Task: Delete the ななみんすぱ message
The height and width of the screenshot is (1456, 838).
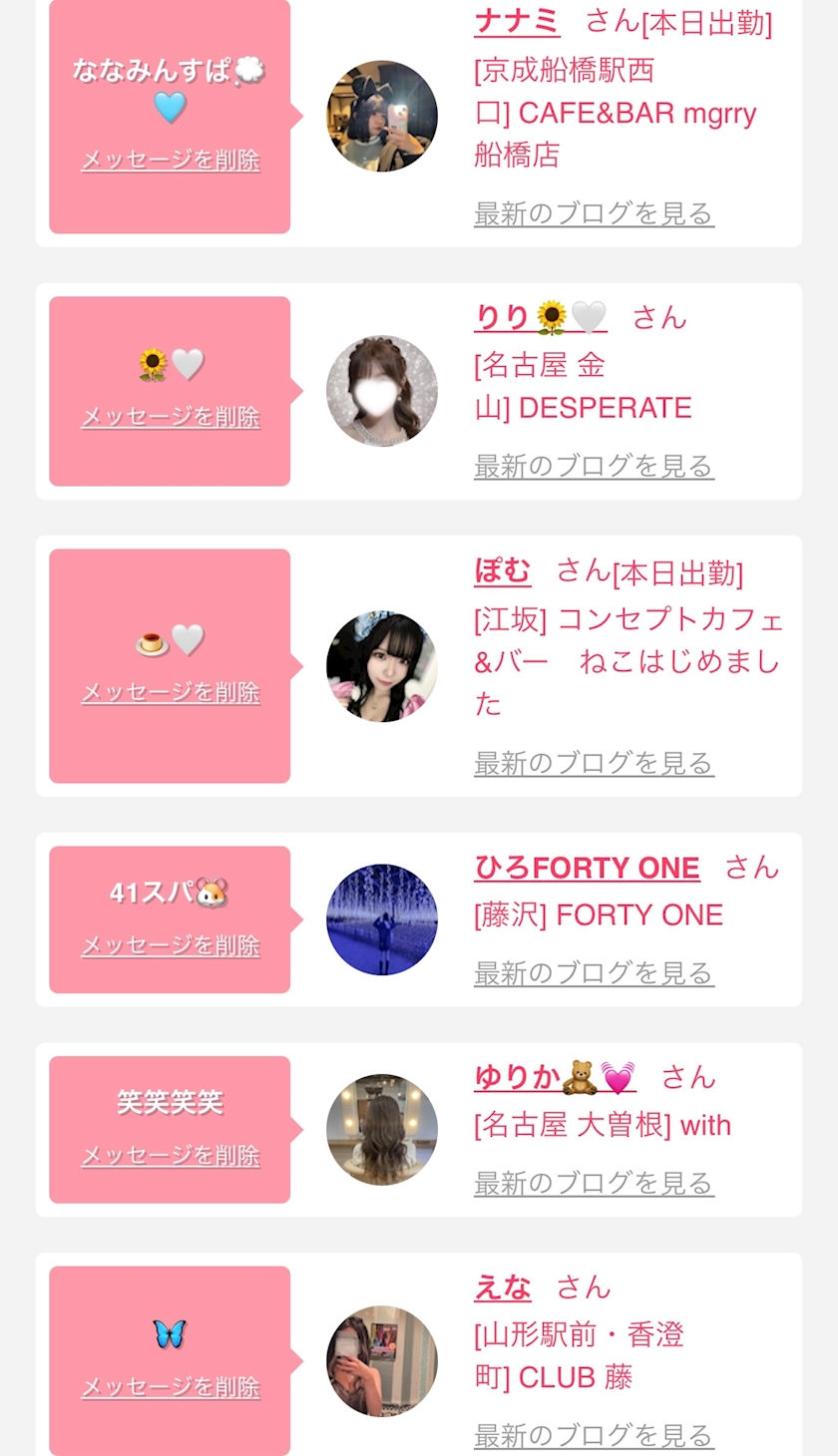Action: pyautogui.click(x=170, y=161)
